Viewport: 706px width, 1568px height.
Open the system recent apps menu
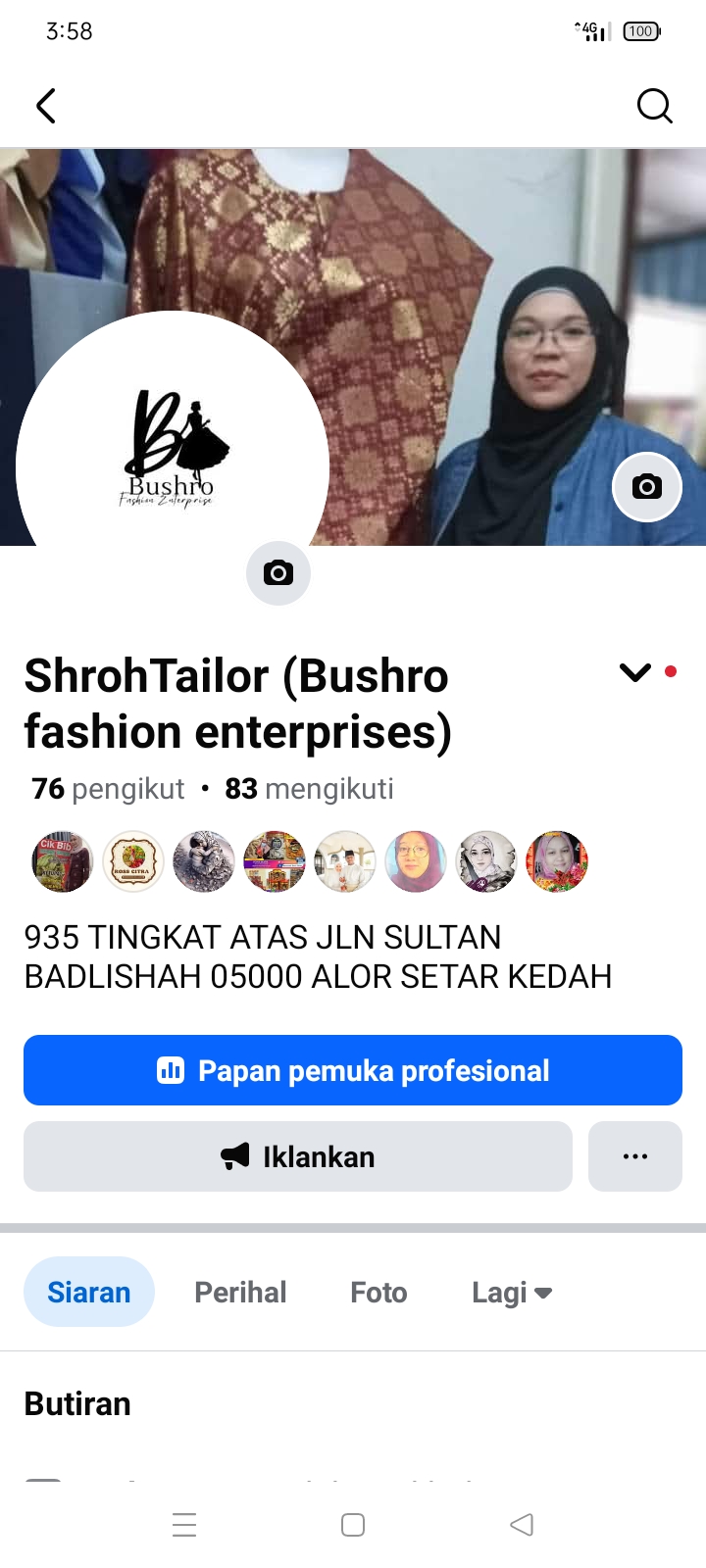[x=184, y=1525]
